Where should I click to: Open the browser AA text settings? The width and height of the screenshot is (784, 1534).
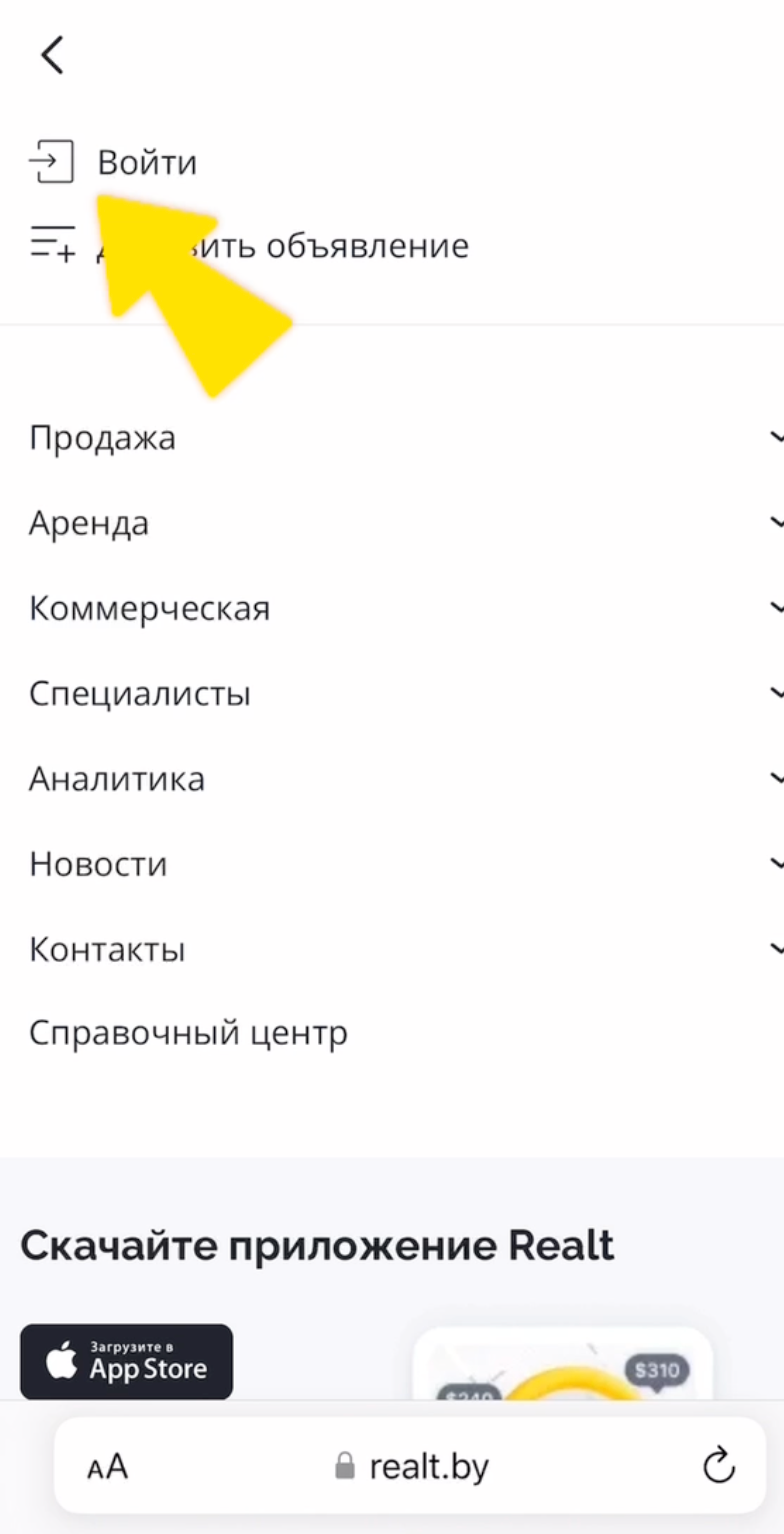click(108, 1467)
